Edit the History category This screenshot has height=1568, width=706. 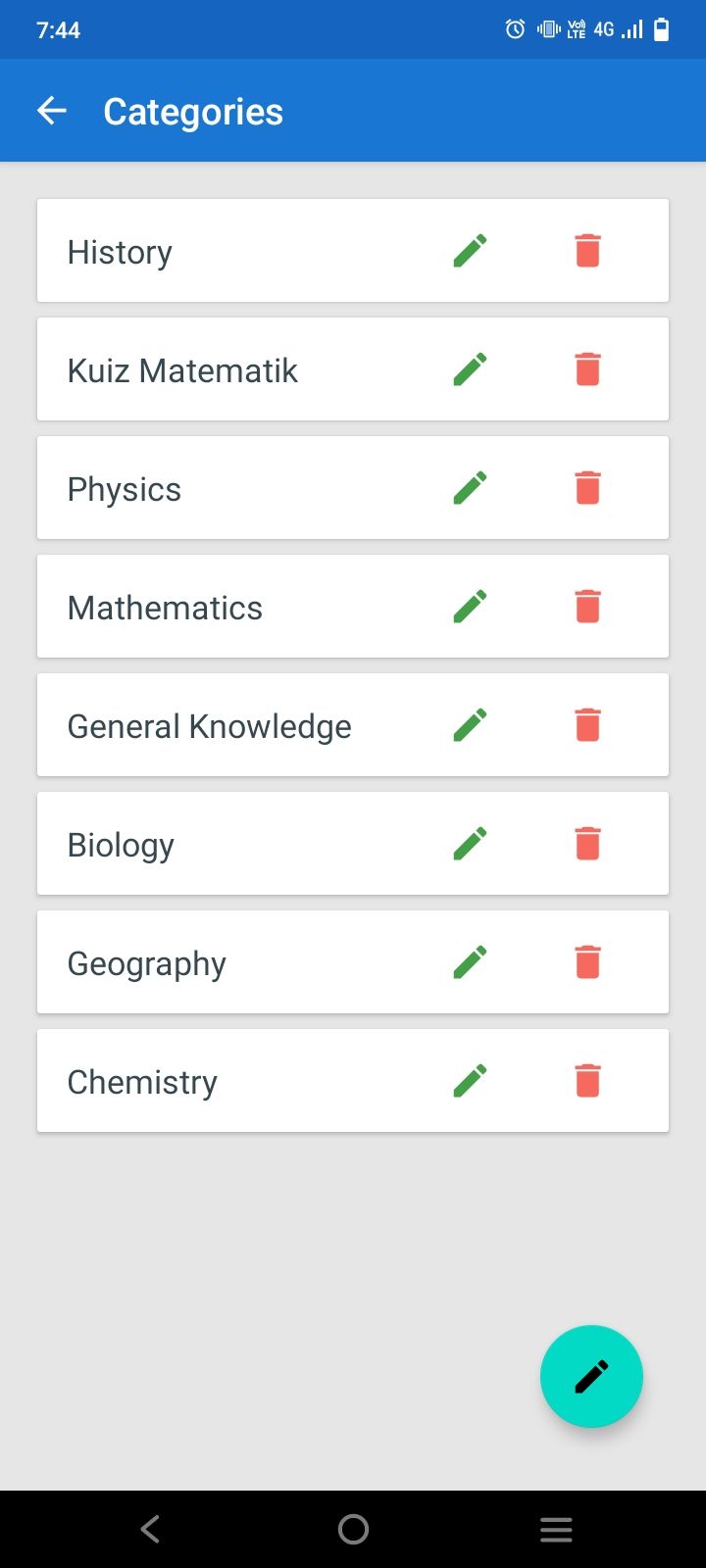(x=470, y=251)
